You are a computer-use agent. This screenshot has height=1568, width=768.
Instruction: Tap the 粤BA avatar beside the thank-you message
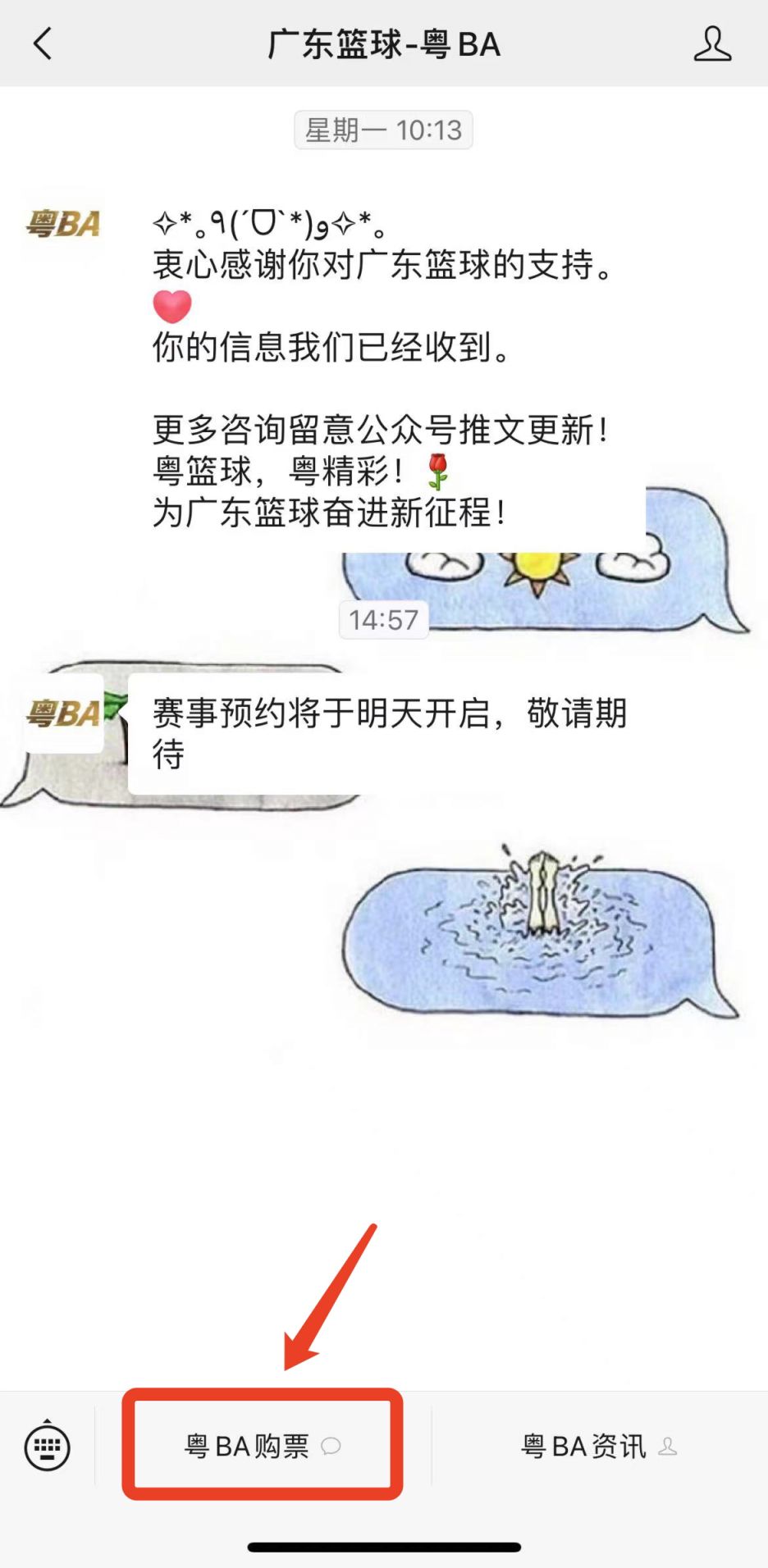point(63,224)
